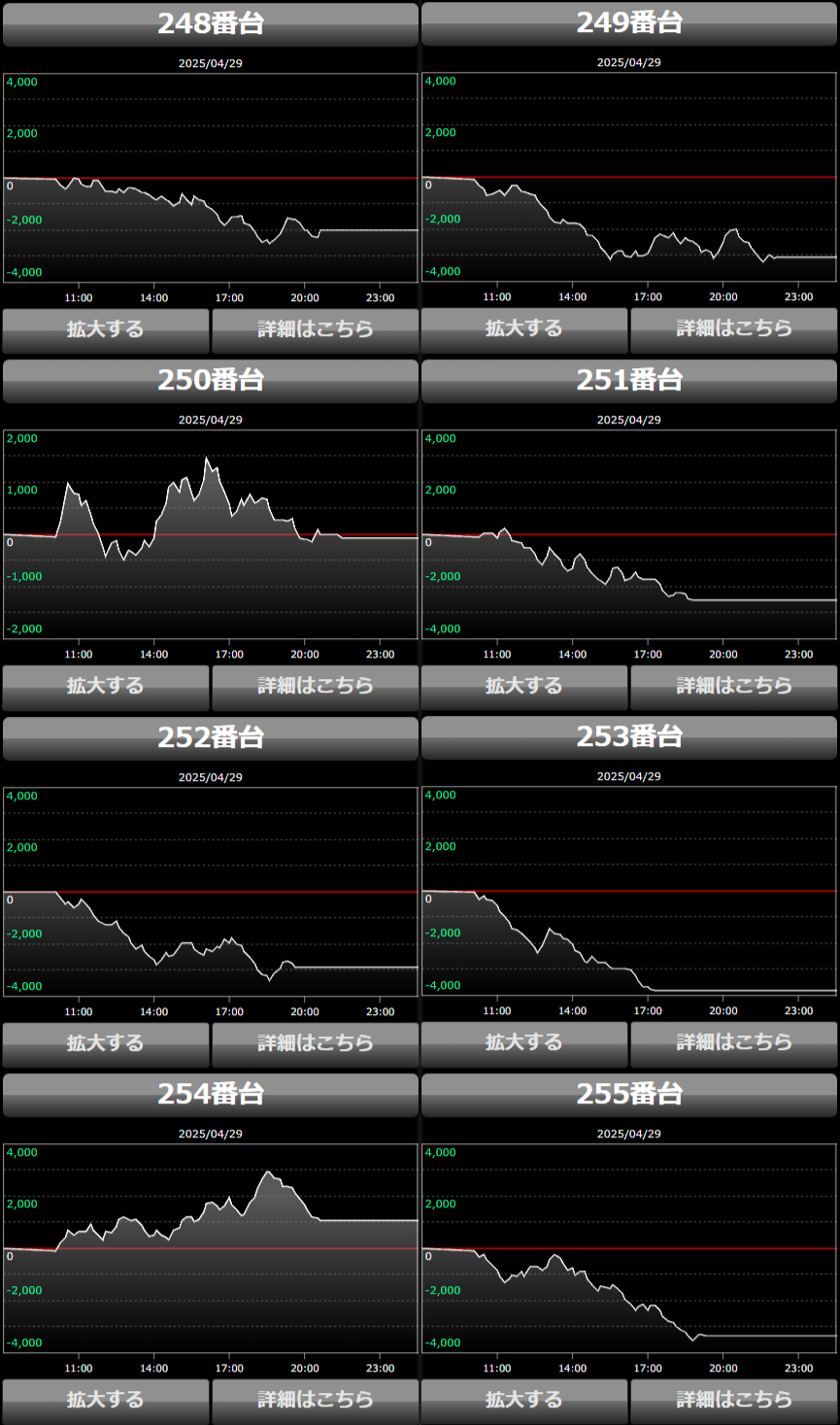The image size is (840, 1425).
Task: Enlarge the graph of machine 255
Action: tap(523, 1401)
